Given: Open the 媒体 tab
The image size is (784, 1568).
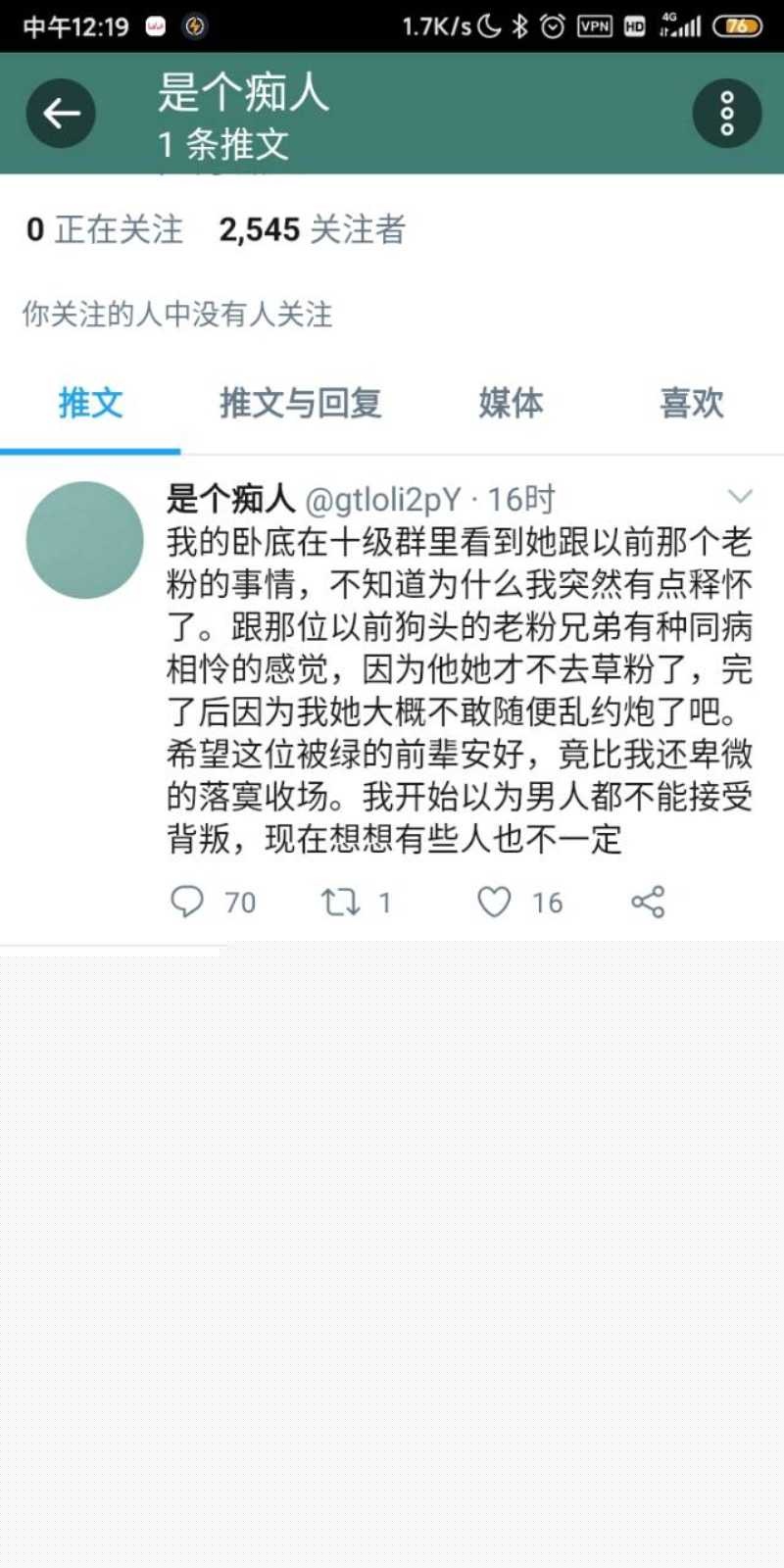Looking at the screenshot, I should (x=511, y=403).
